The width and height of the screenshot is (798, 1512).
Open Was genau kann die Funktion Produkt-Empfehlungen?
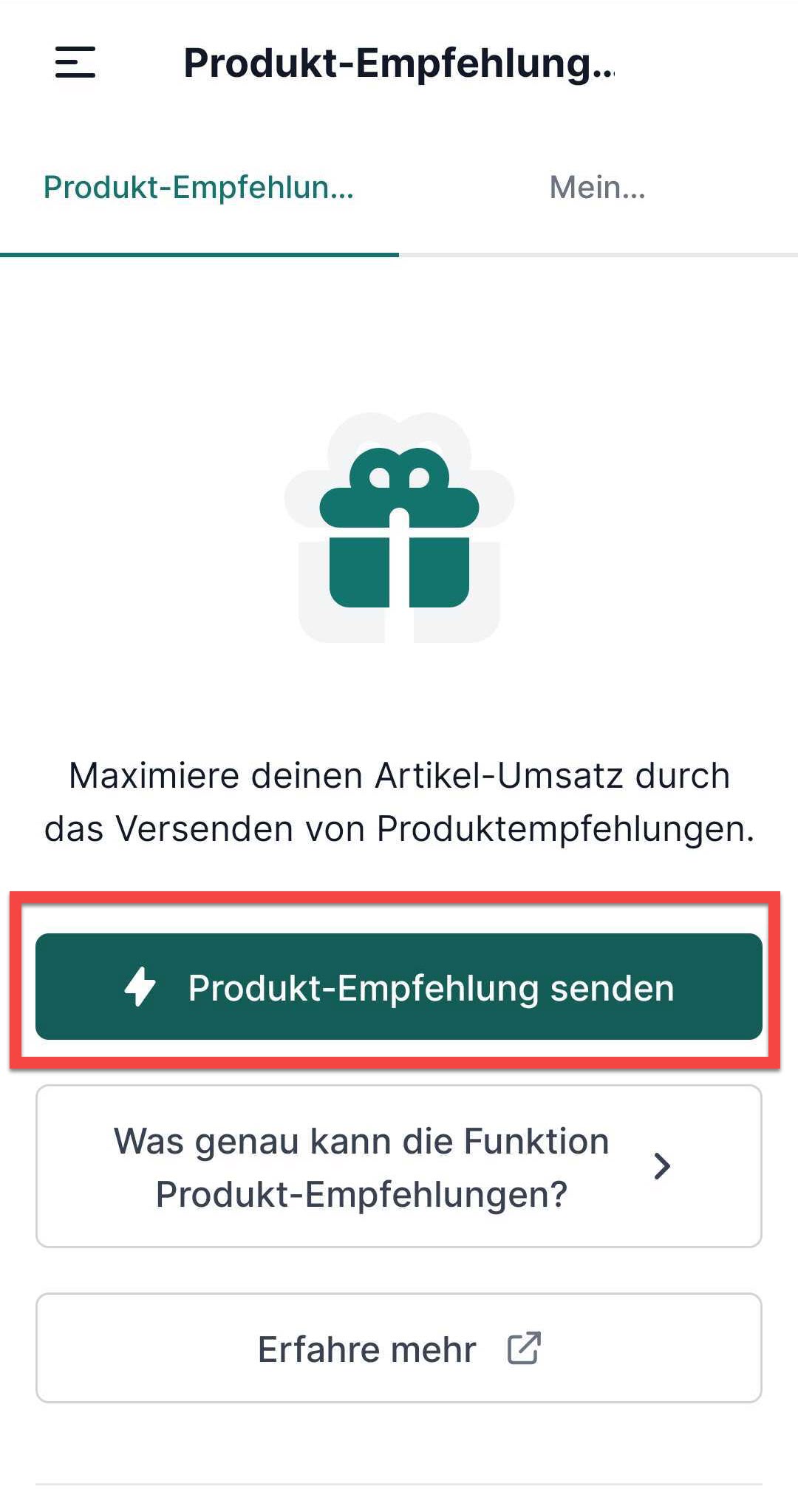399,1167
